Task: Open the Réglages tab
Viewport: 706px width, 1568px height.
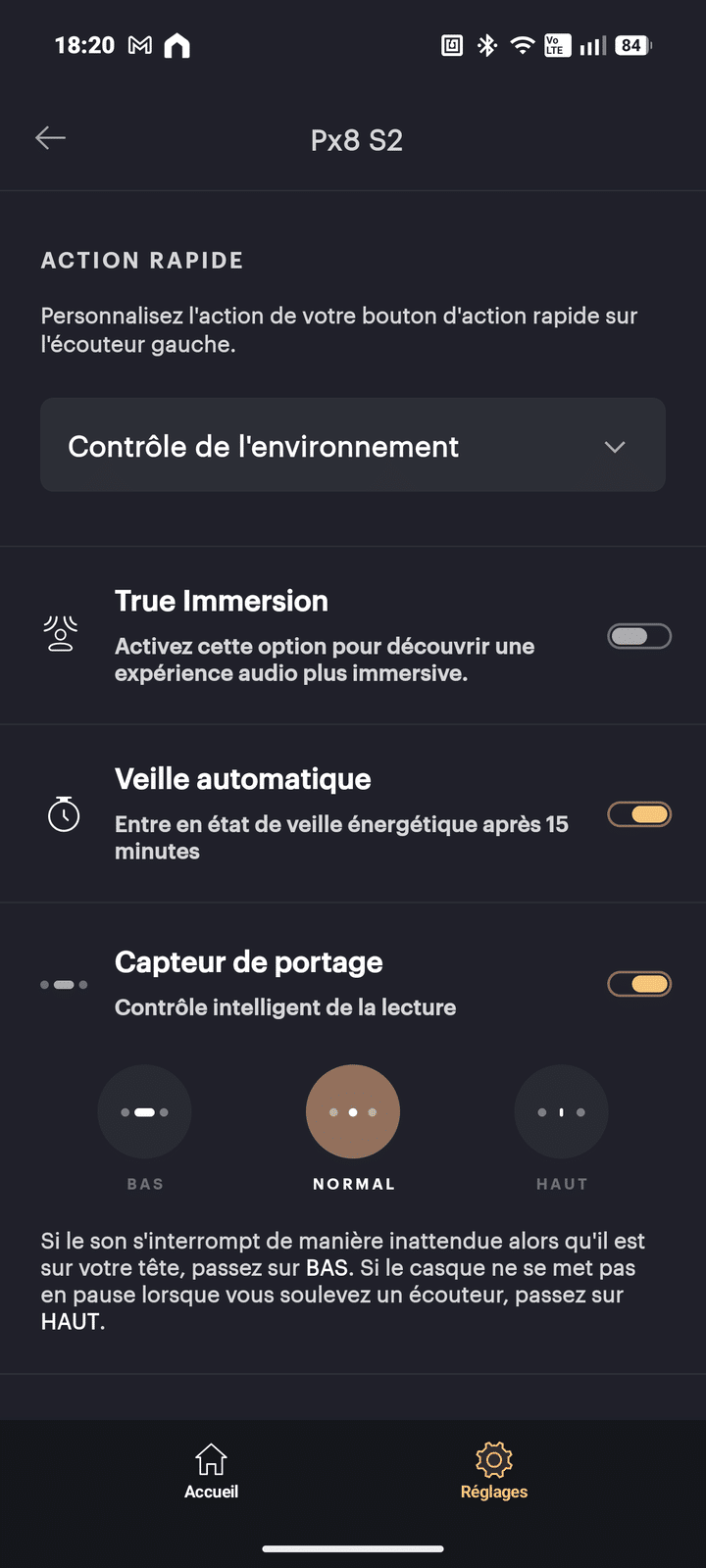Action: click(x=494, y=1472)
